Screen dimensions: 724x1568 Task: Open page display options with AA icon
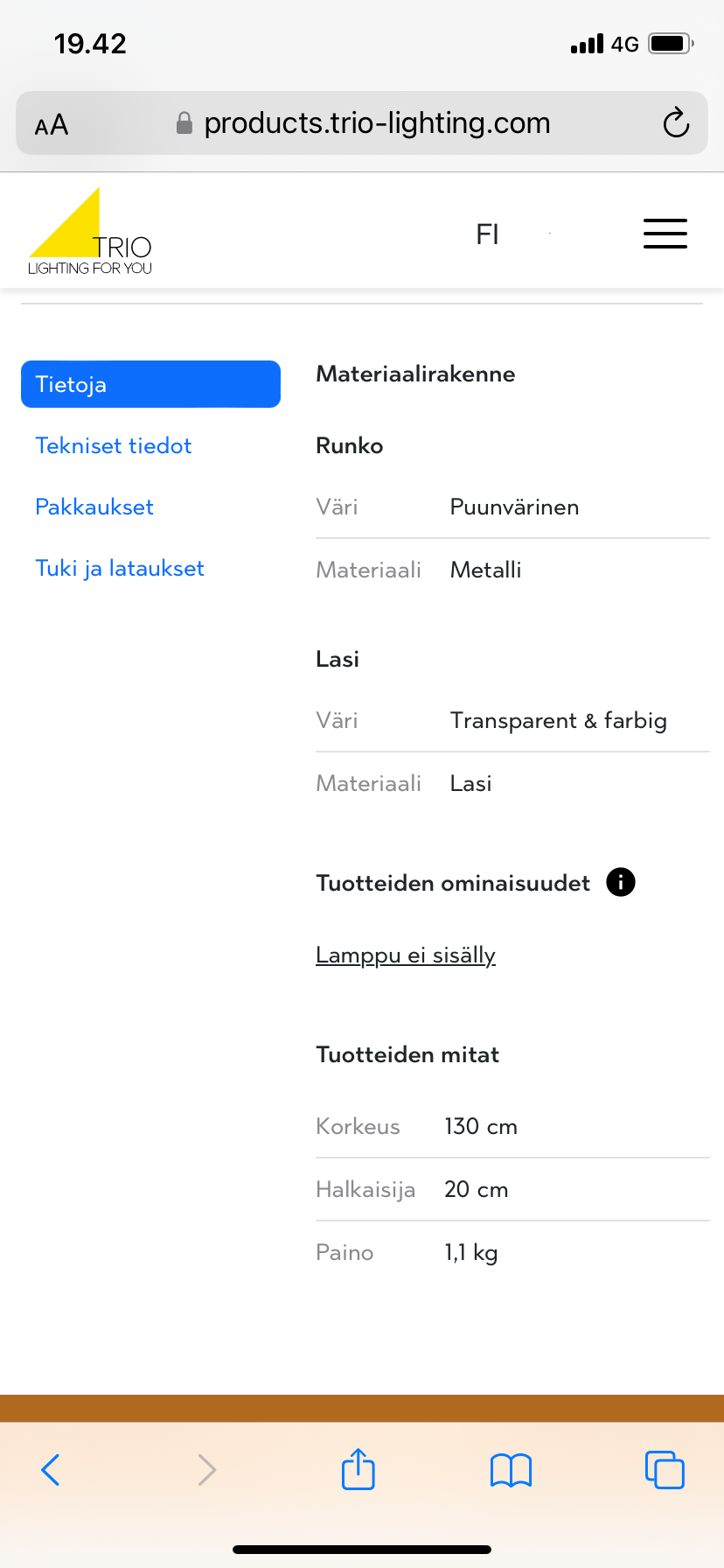coord(50,123)
